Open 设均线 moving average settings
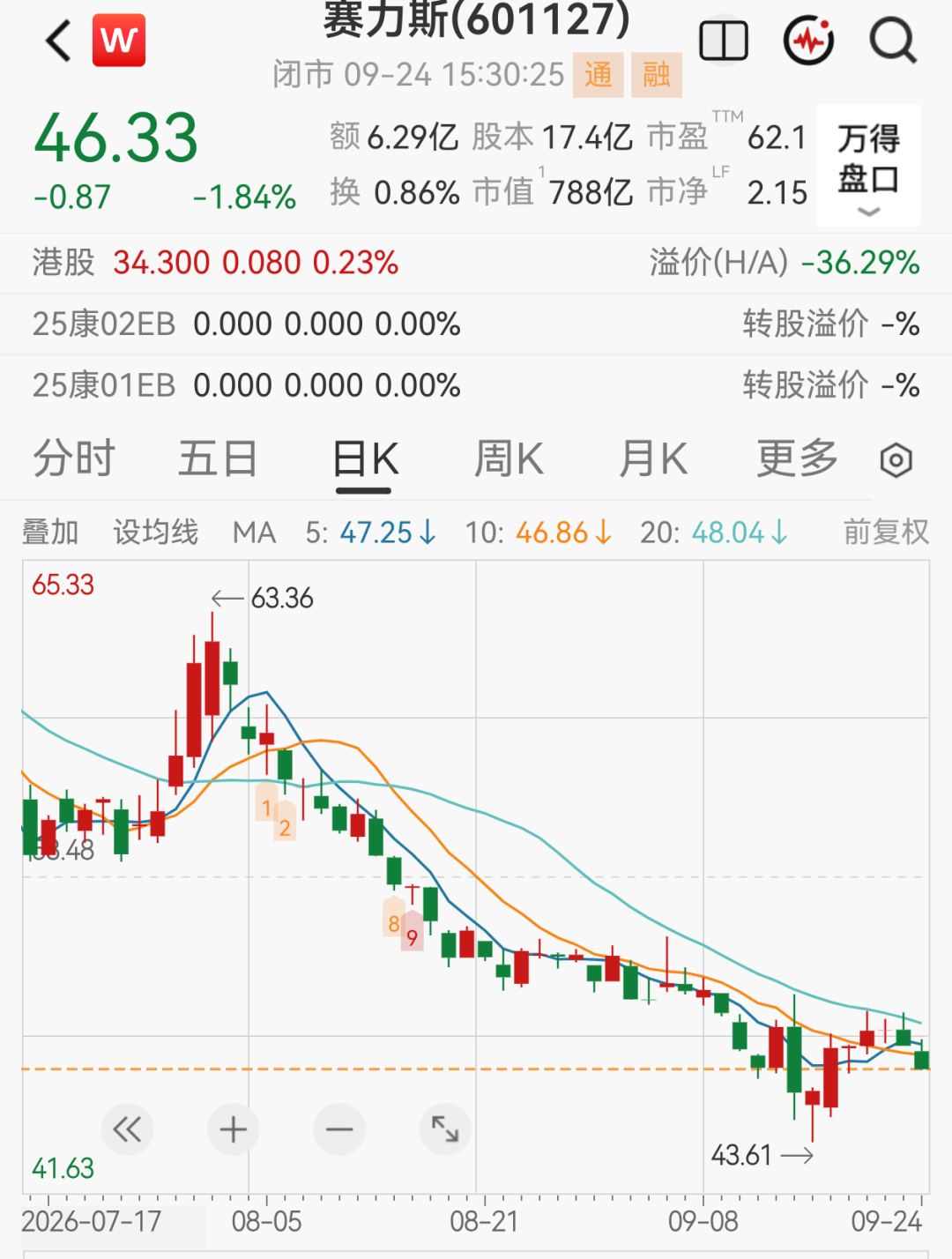The width and height of the screenshot is (952, 1259). click(155, 533)
